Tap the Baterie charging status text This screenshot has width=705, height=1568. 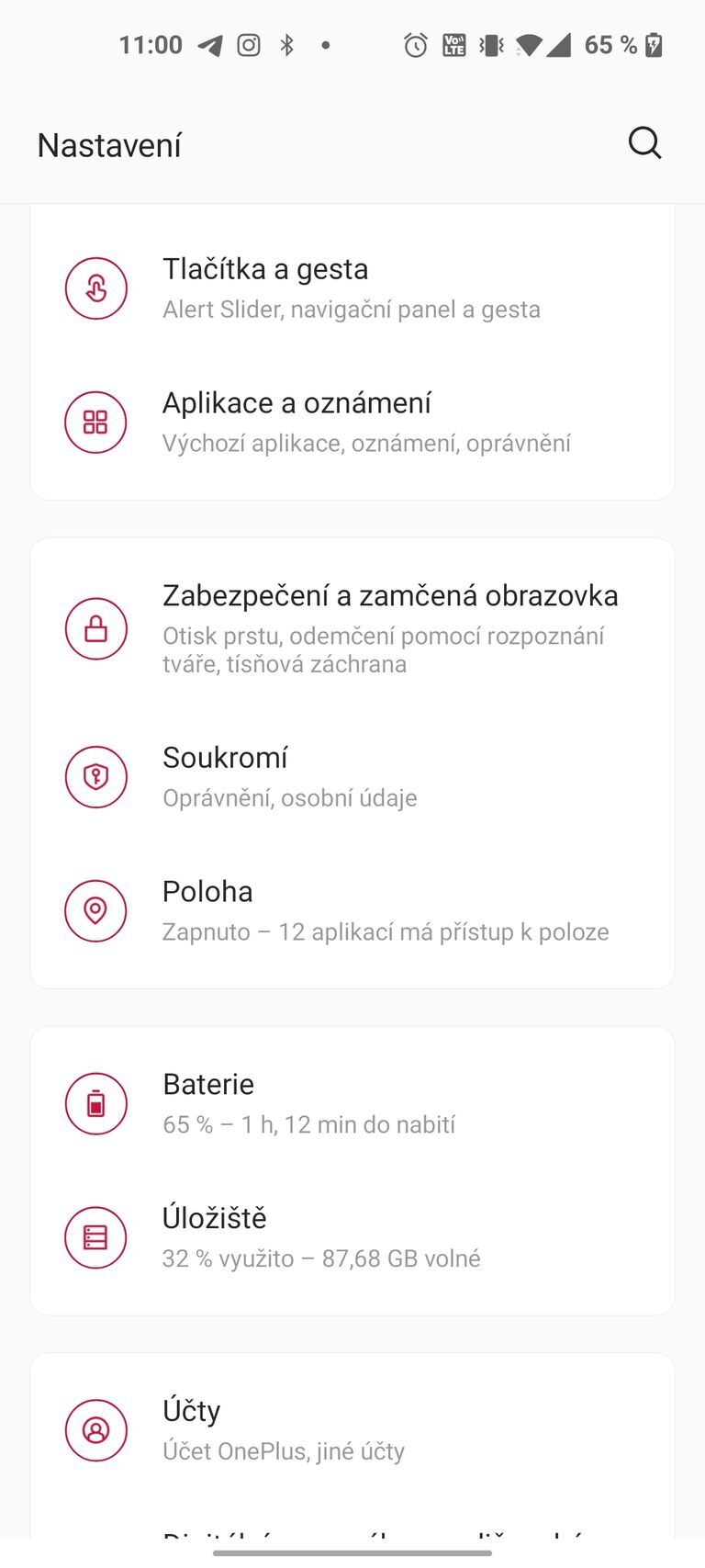pos(308,1123)
